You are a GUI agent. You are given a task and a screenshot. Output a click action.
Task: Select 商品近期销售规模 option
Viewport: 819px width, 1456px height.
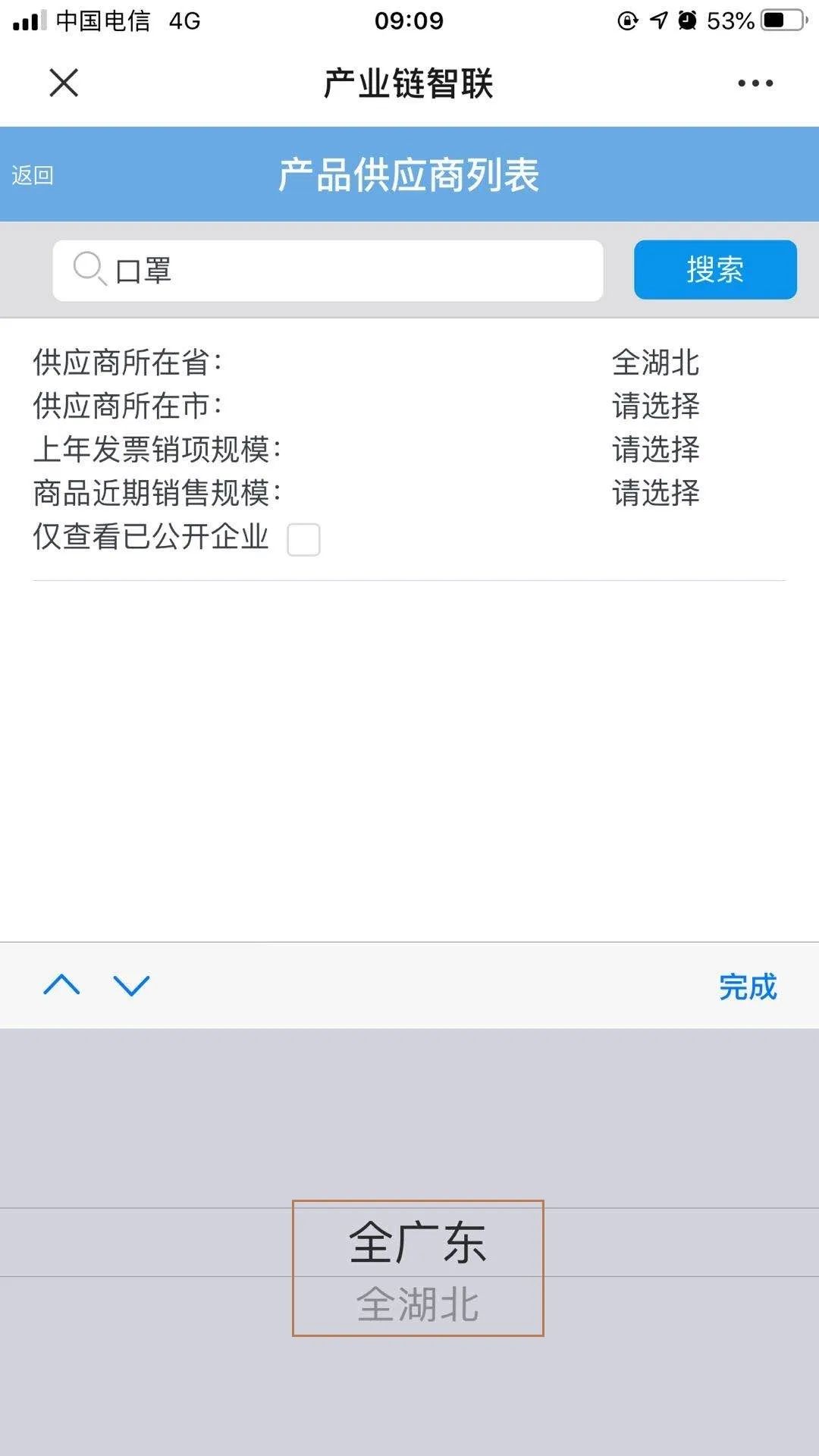click(x=656, y=492)
